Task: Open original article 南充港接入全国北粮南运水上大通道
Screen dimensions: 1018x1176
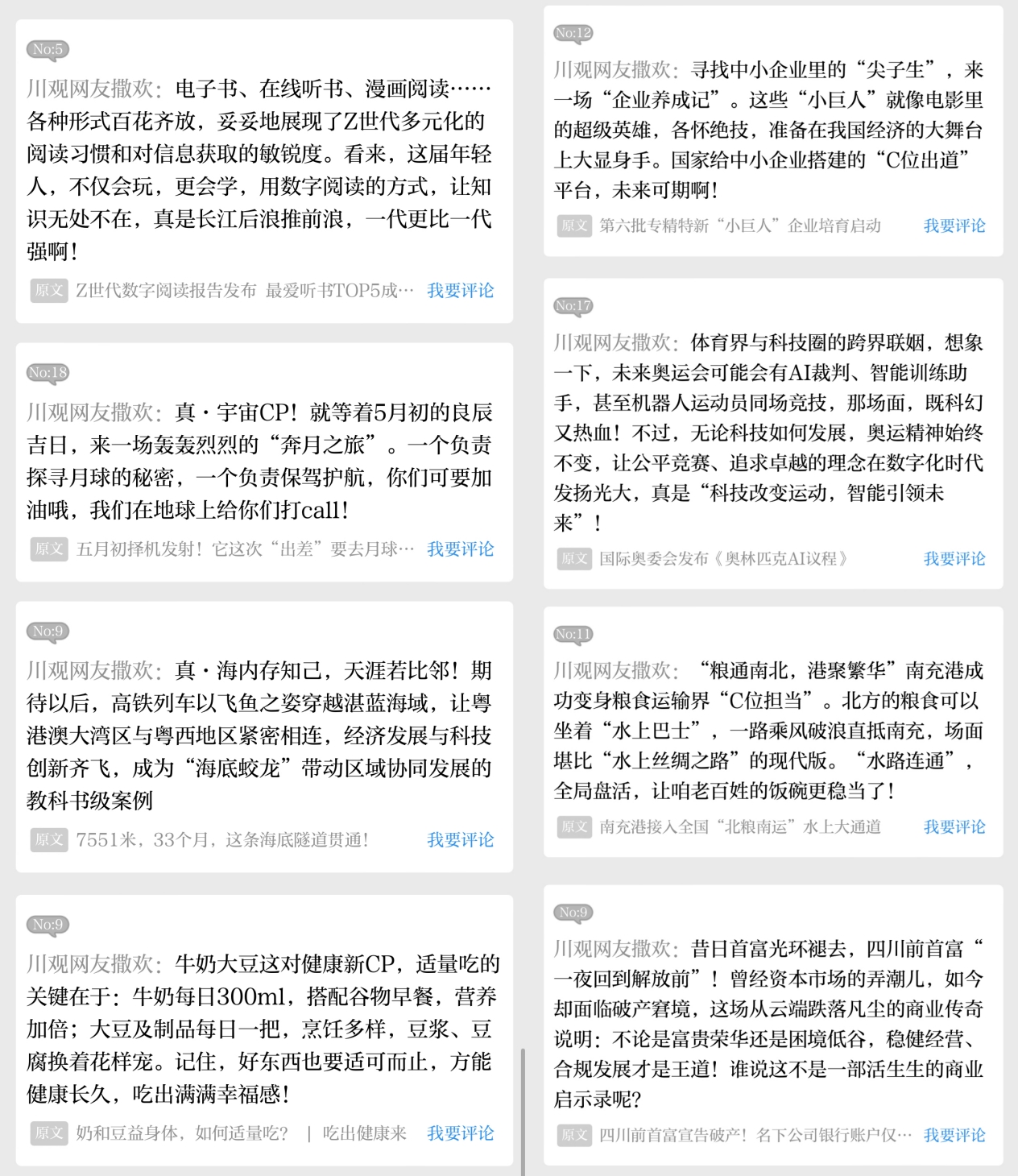Action: [739, 827]
